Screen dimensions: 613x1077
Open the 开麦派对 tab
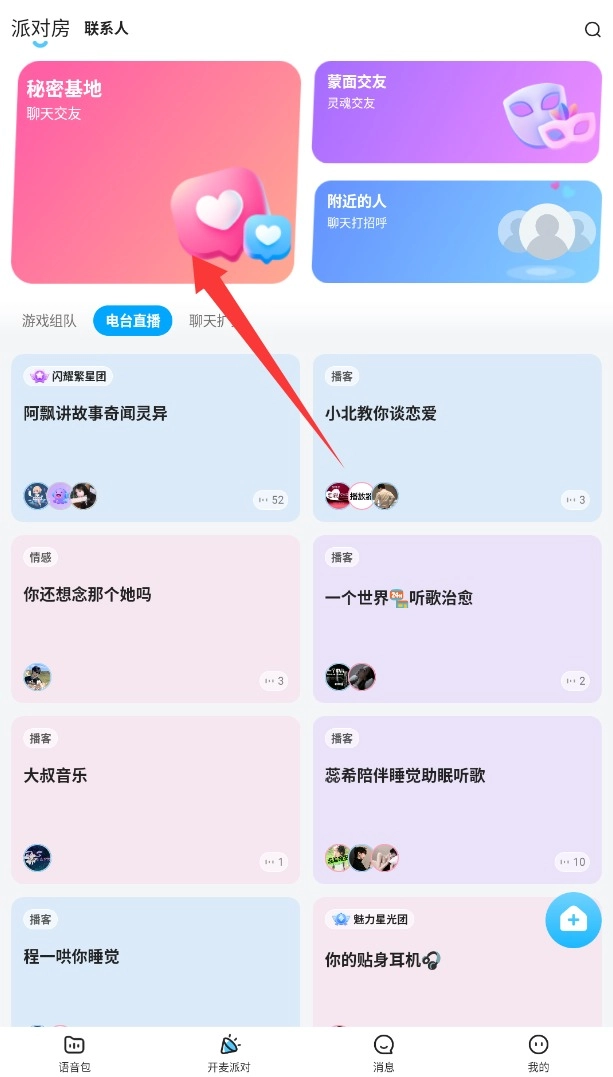[x=229, y=1053]
